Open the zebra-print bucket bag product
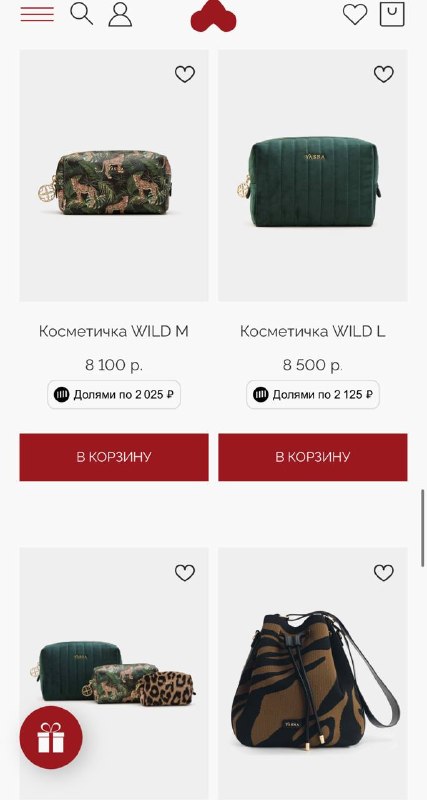 pos(313,679)
